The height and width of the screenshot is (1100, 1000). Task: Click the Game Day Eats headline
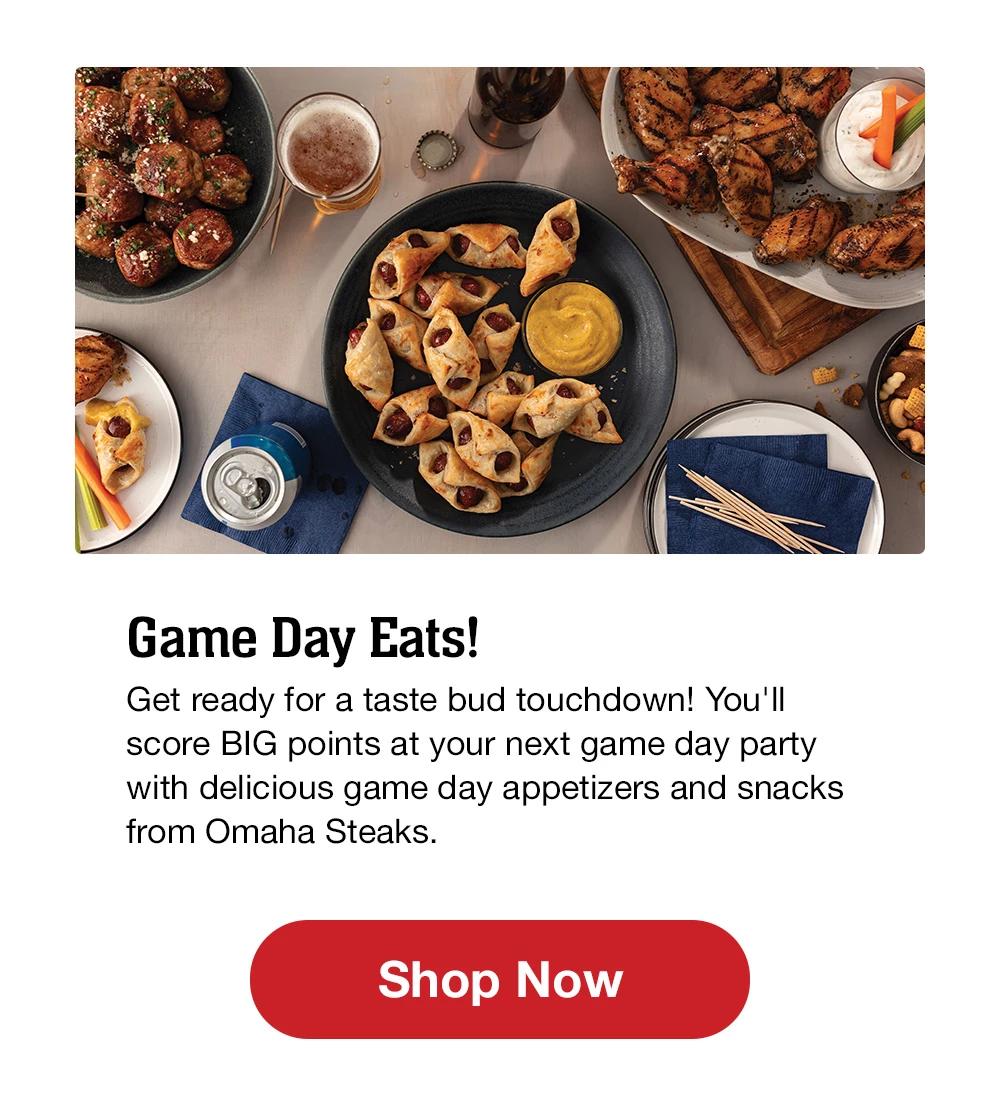(305, 637)
